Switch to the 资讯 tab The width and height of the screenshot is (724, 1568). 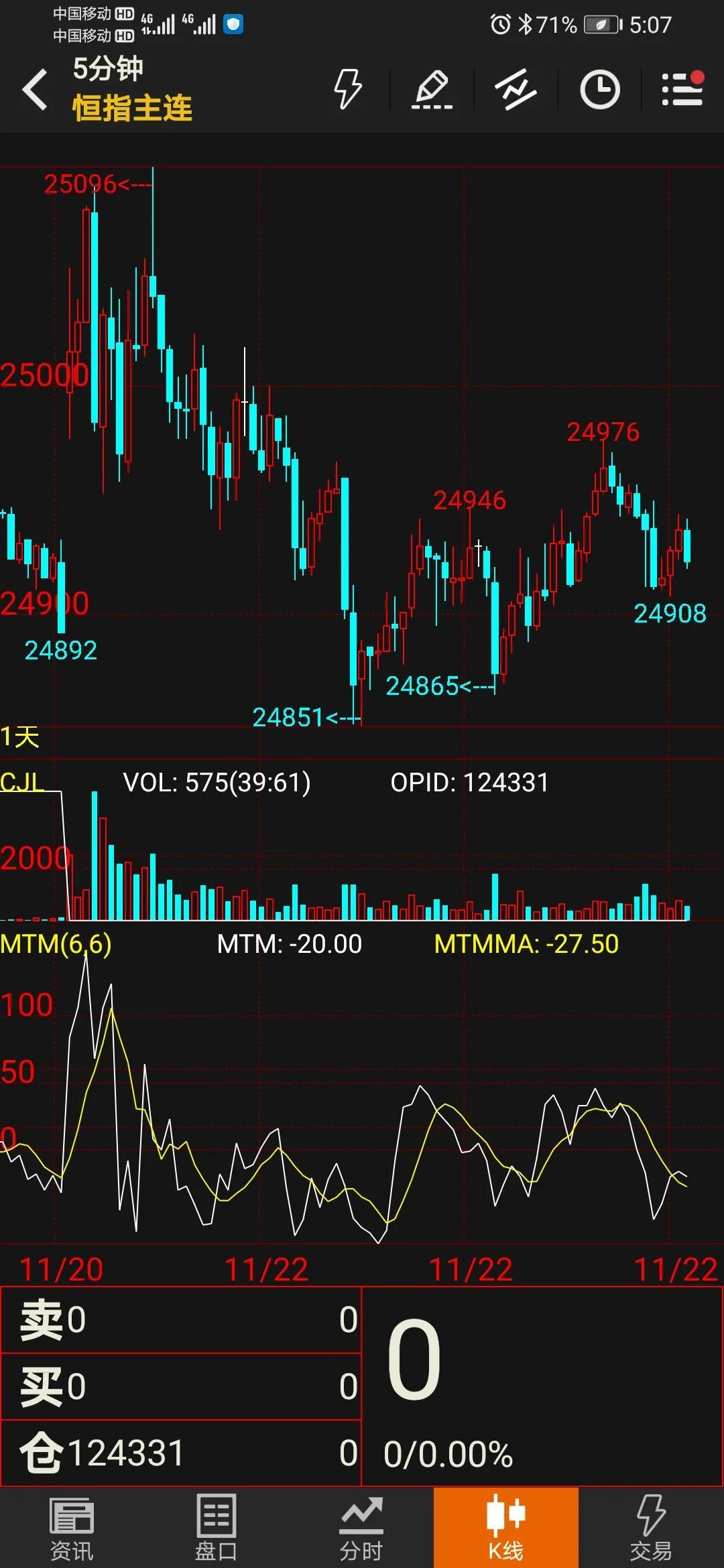coord(72,1528)
